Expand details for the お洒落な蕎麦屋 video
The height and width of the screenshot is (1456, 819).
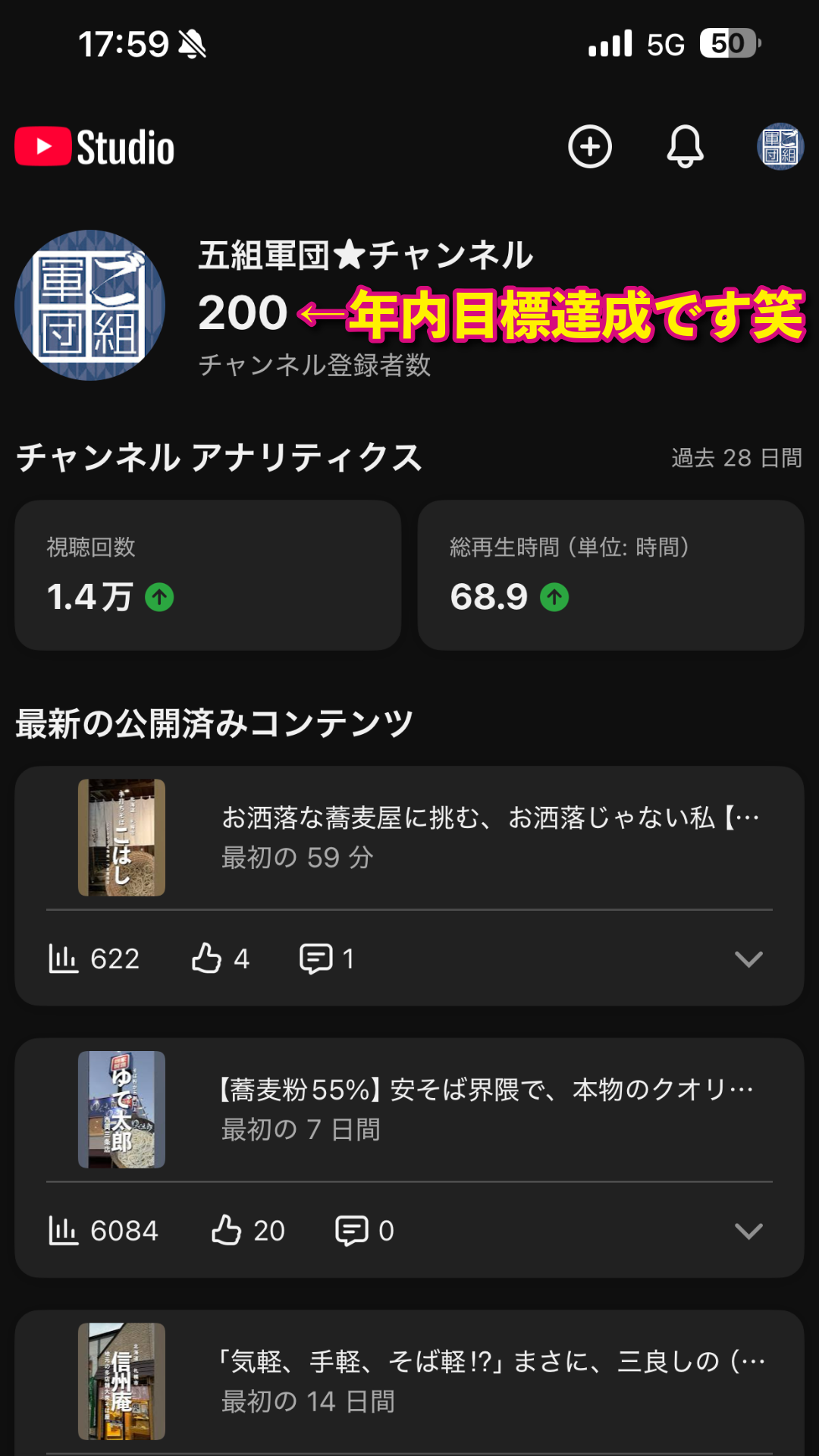point(749,959)
